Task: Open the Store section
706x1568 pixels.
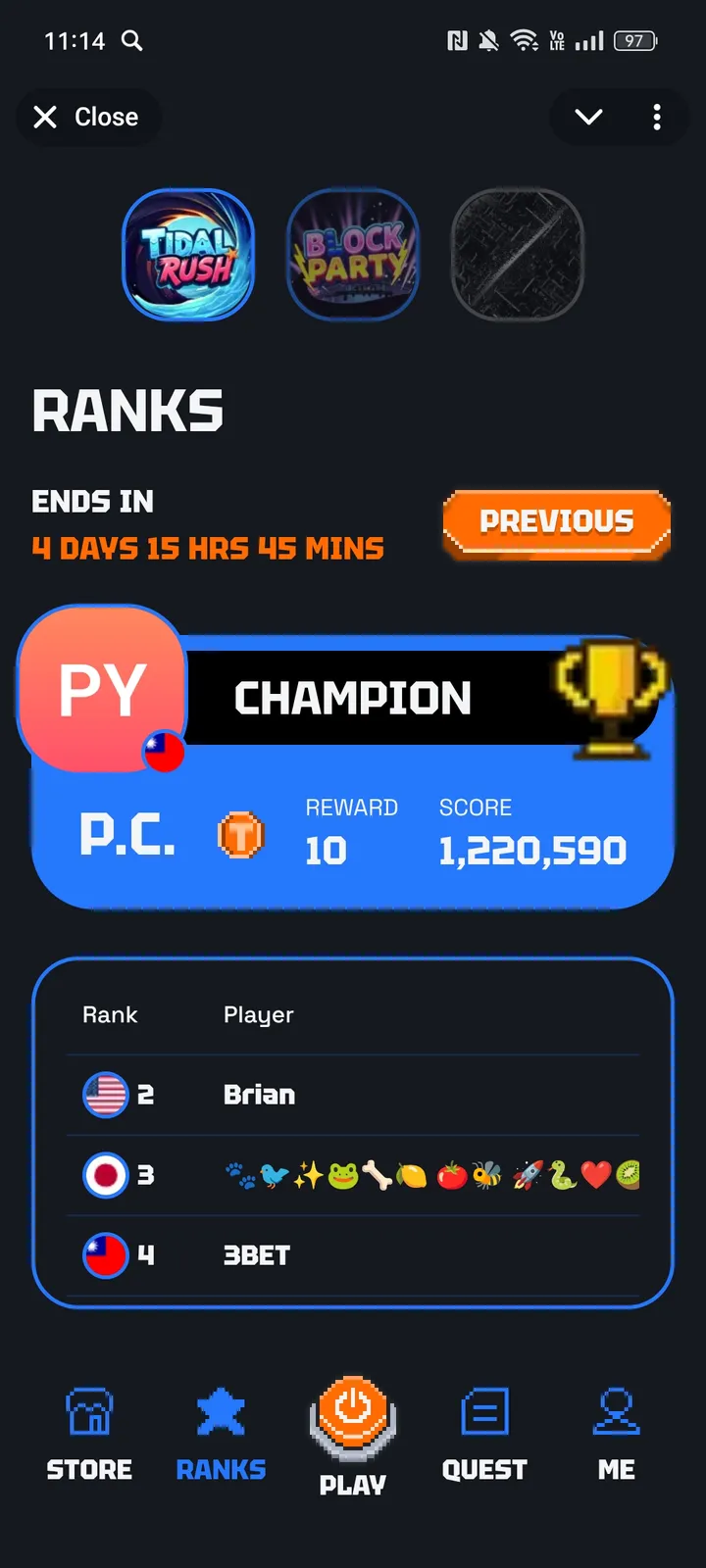Action: [88, 1436]
